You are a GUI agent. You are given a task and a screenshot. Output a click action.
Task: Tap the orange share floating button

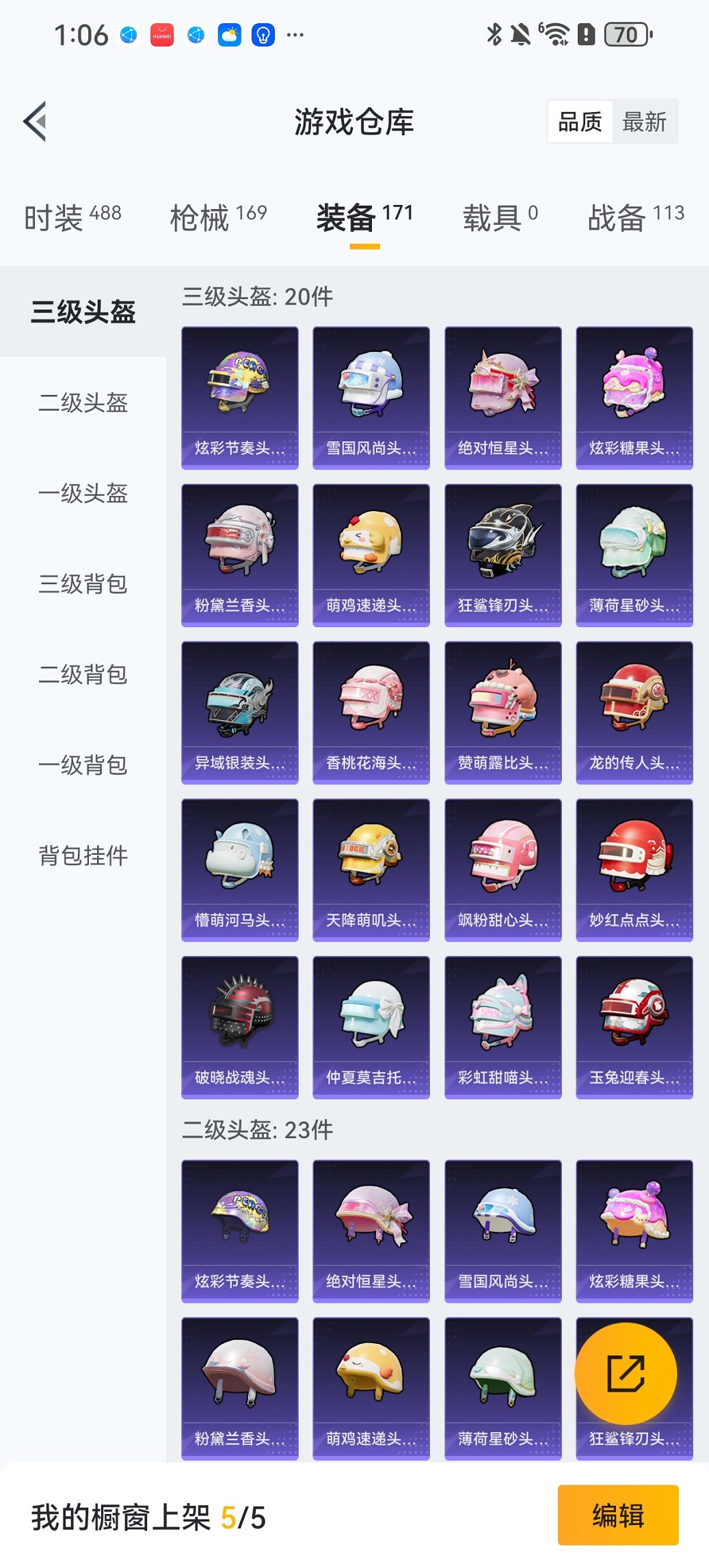pyautogui.click(x=626, y=1374)
